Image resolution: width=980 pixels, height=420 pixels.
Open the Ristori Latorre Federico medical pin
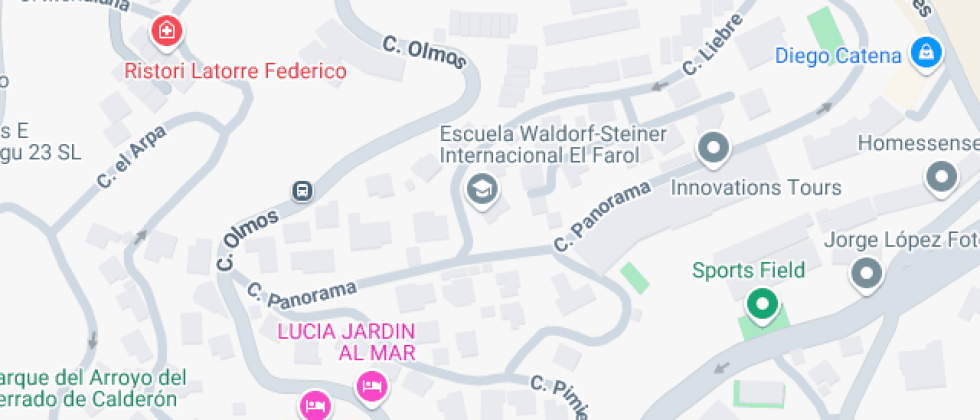point(166,31)
